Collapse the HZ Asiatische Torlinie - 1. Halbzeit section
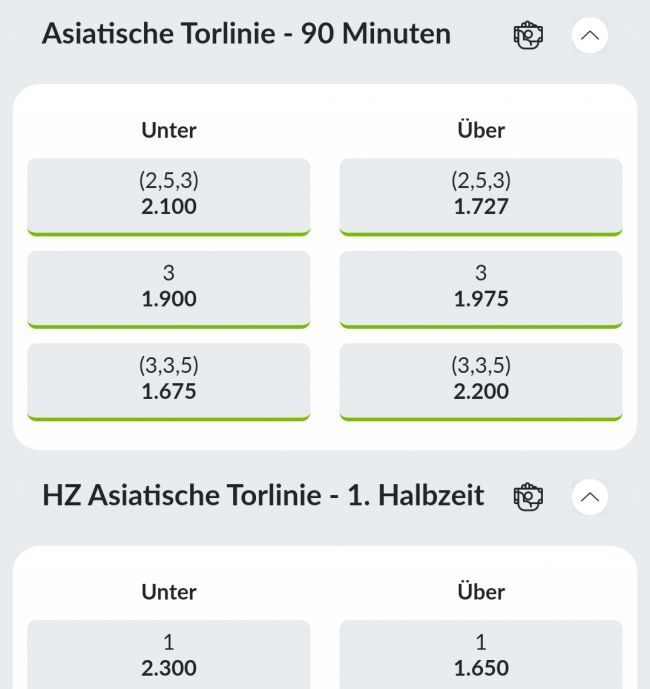The height and width of the screenshot is (689, 650). tap(590, 496)
